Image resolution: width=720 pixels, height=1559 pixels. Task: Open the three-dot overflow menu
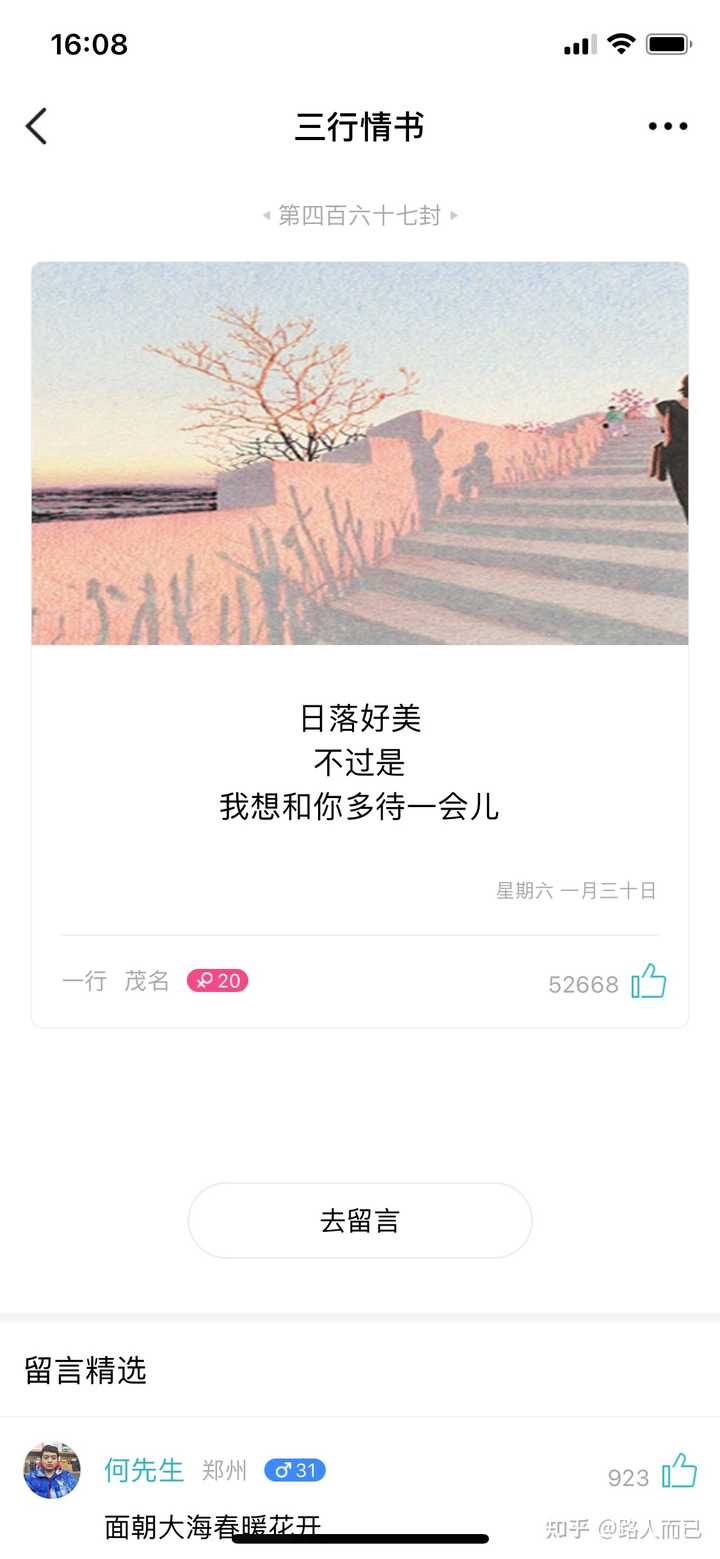(x=667, y=127)
